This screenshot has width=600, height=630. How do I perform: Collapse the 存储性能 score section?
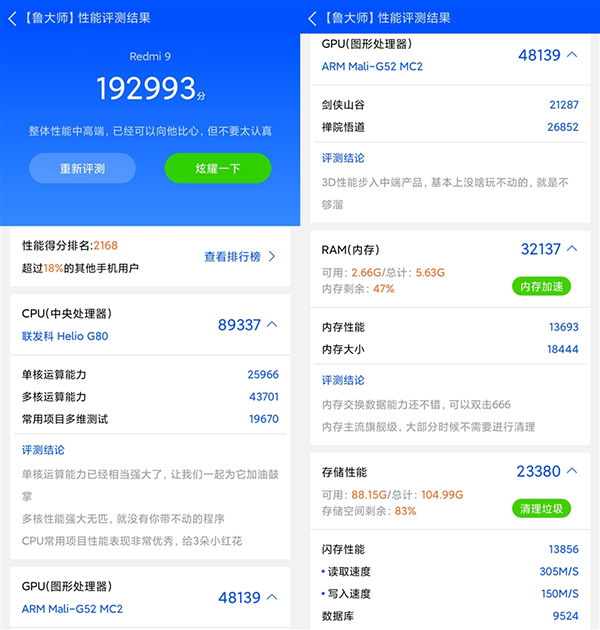coord(572,470)
